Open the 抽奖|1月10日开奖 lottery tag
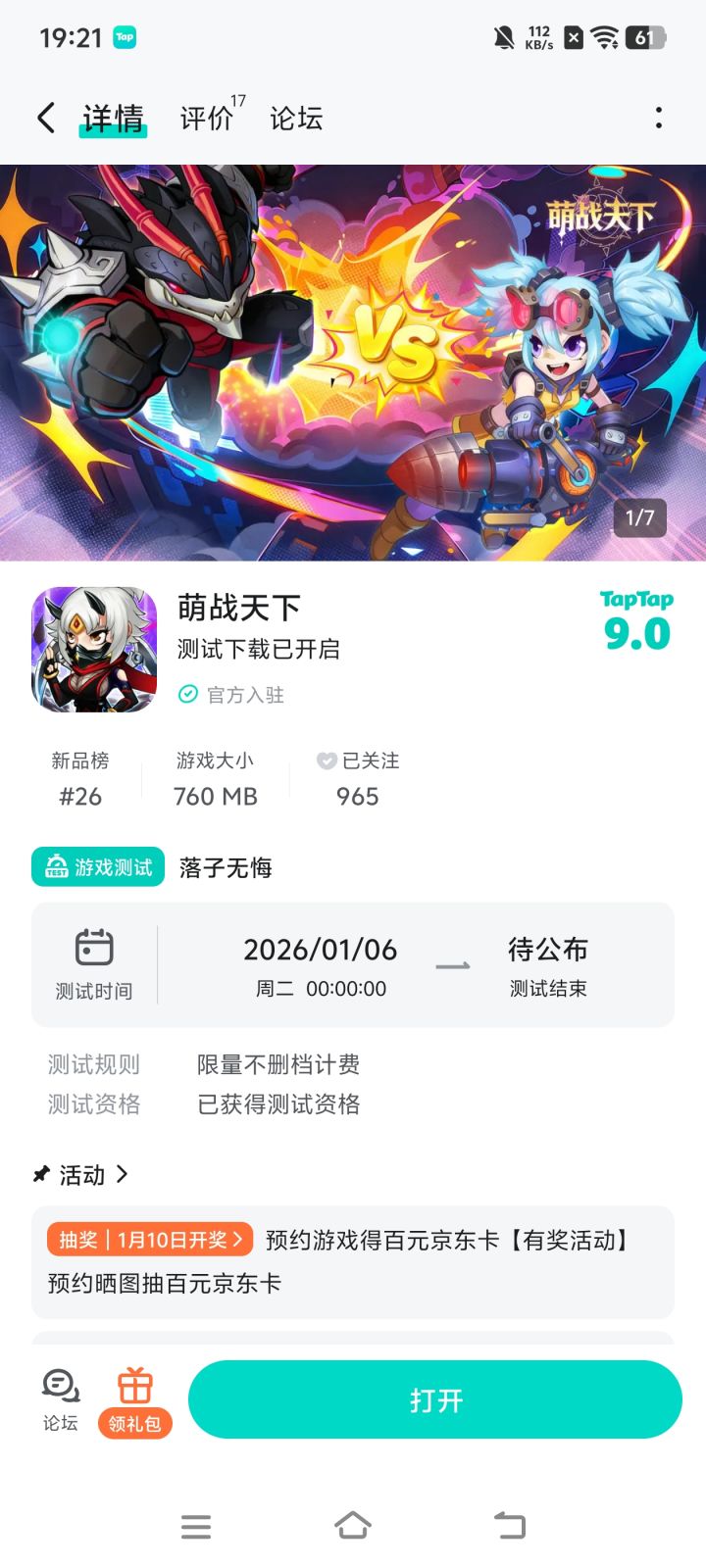This screenshot has width=706, height=1568. pos(150,1239)
